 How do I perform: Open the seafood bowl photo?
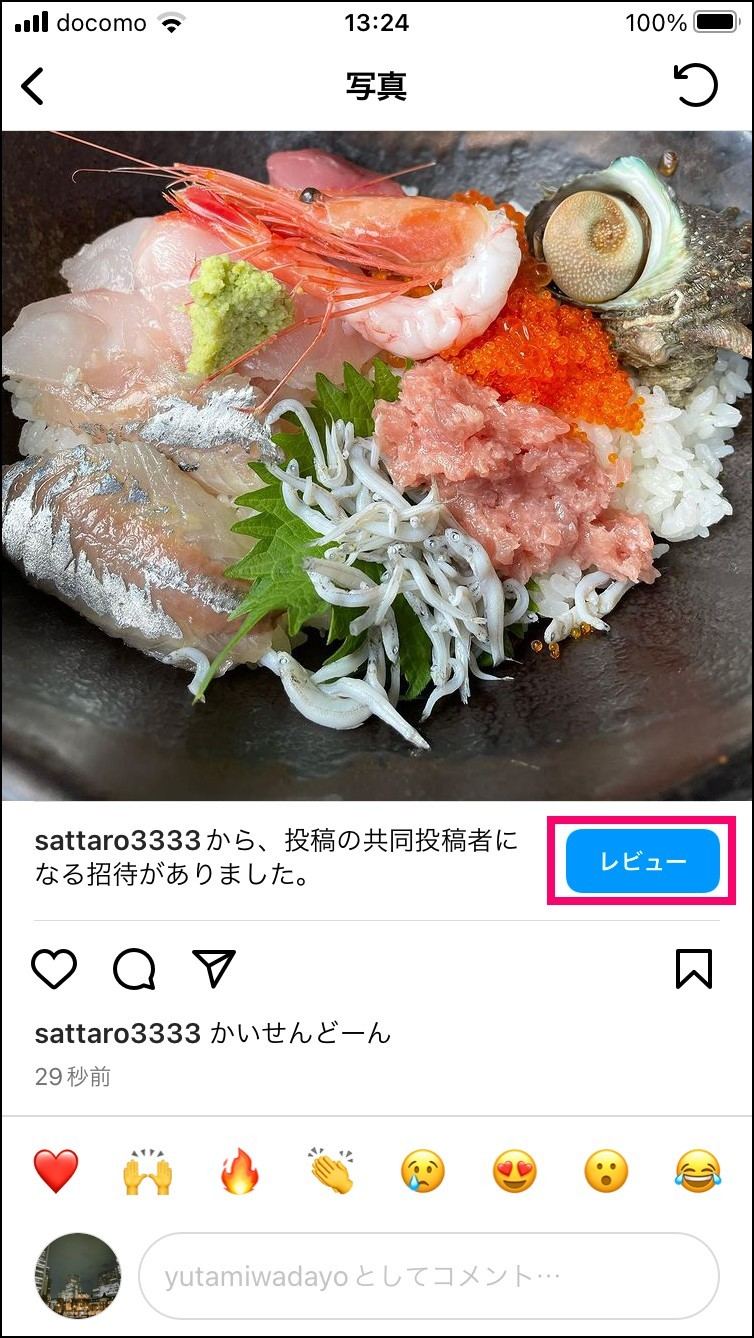(377, 466)
